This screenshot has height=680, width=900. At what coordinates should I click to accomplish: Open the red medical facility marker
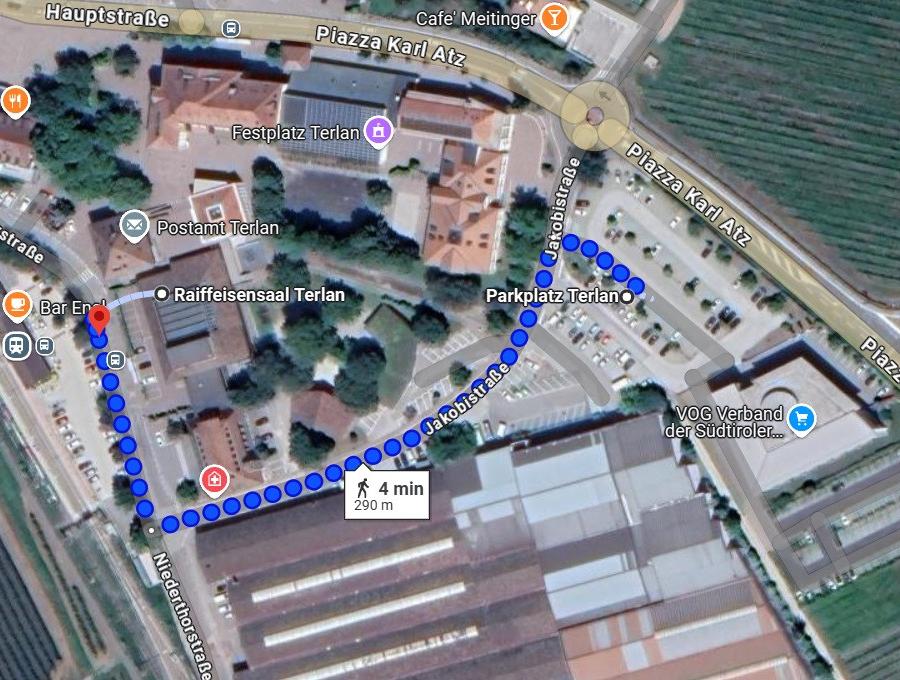(213, 481)
